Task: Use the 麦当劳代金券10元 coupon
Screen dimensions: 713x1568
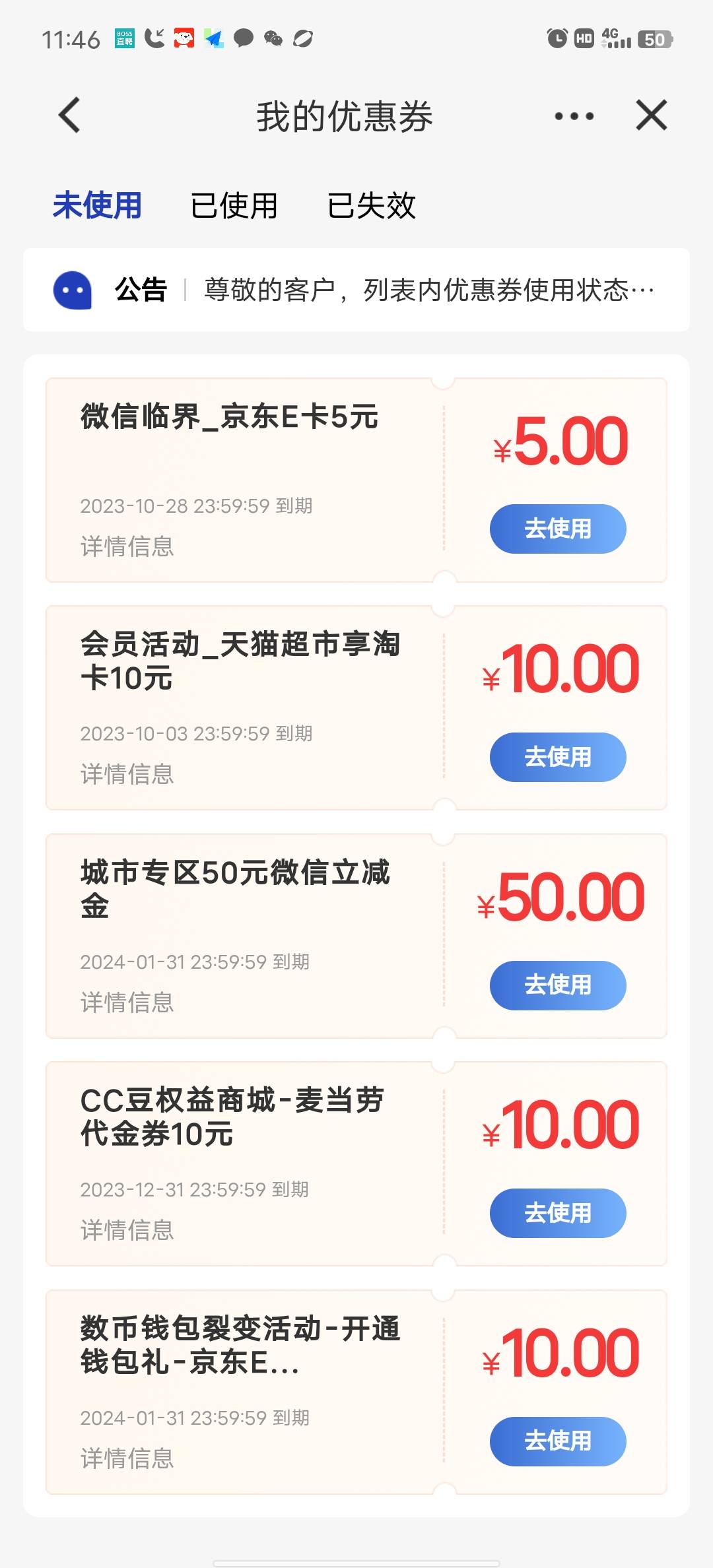Action: pos(558,1213)
